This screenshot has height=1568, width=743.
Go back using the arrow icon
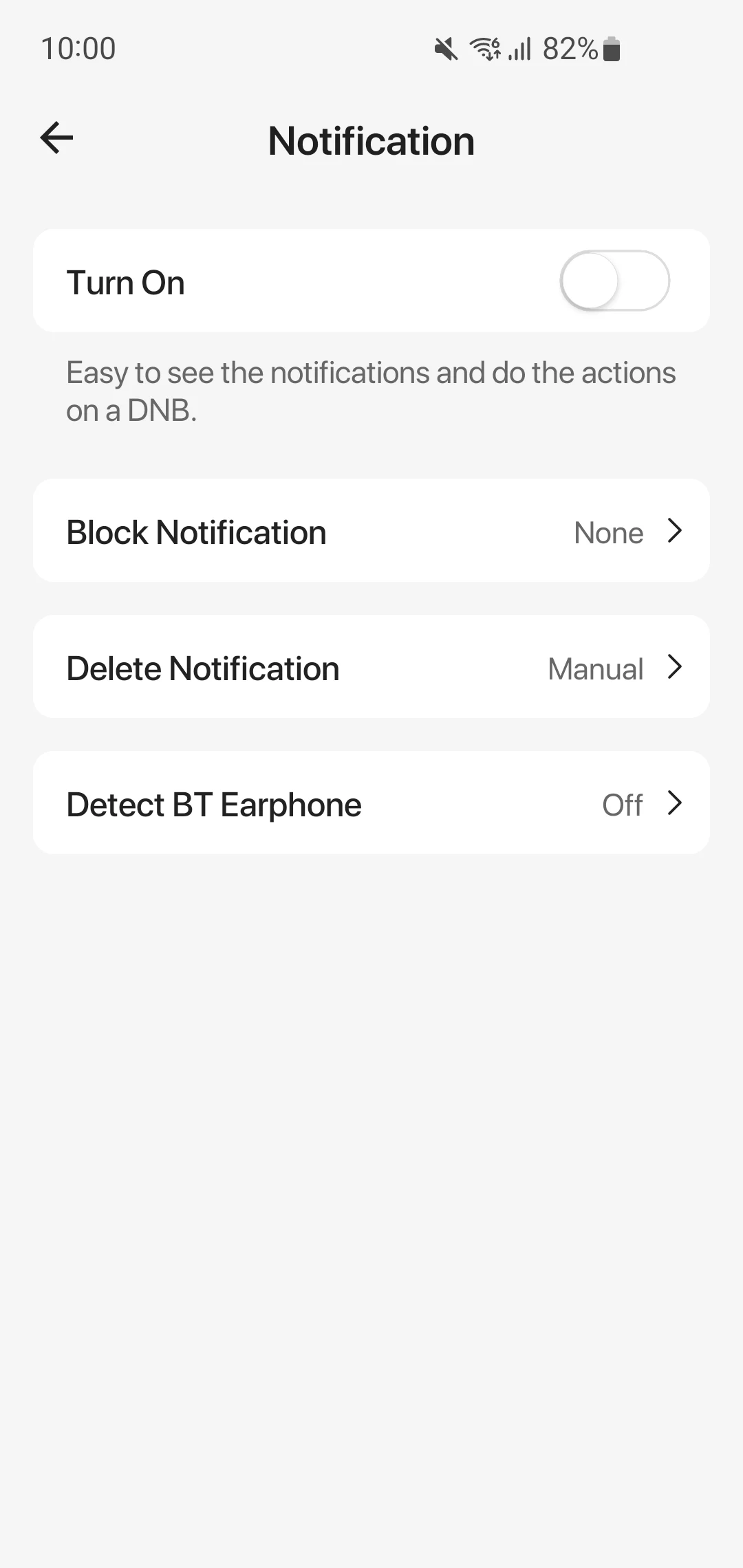click(57, 138)
